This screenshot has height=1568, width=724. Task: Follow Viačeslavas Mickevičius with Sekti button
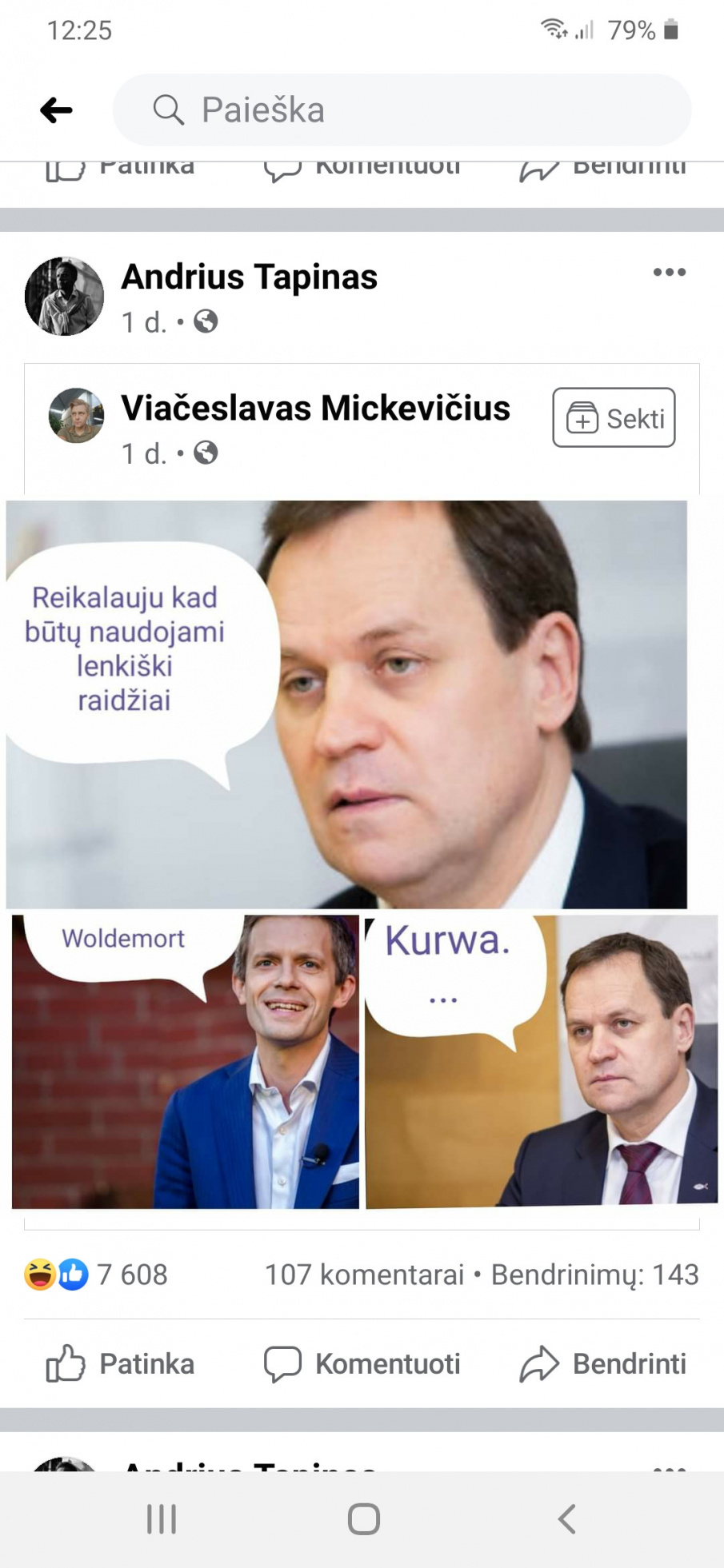point(614,417)
